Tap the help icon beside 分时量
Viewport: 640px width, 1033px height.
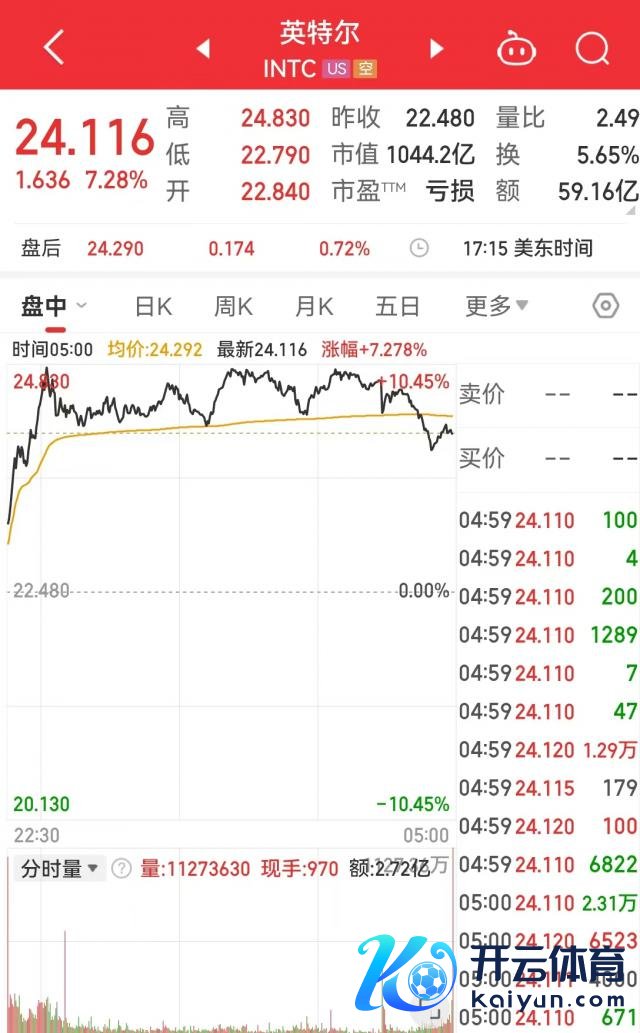[x=121, y=869]
